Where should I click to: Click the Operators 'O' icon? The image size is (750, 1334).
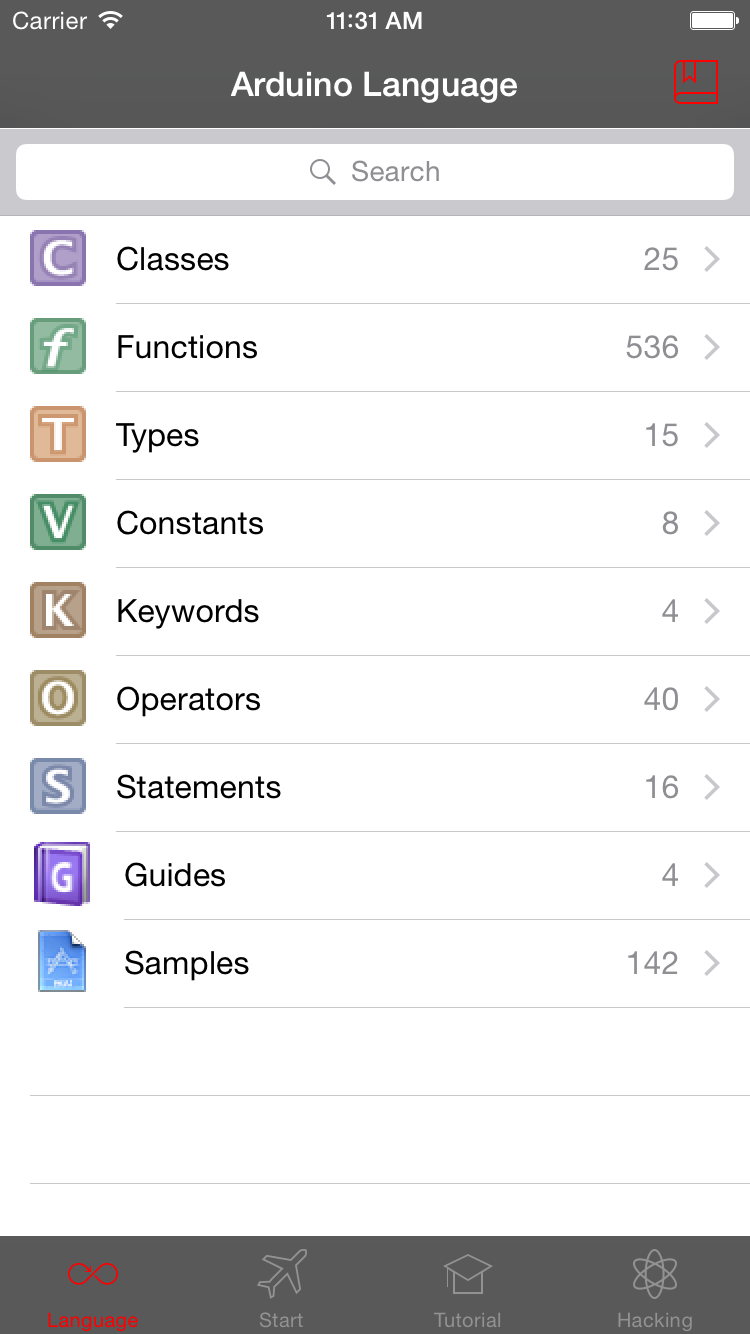tap(57, 698)
